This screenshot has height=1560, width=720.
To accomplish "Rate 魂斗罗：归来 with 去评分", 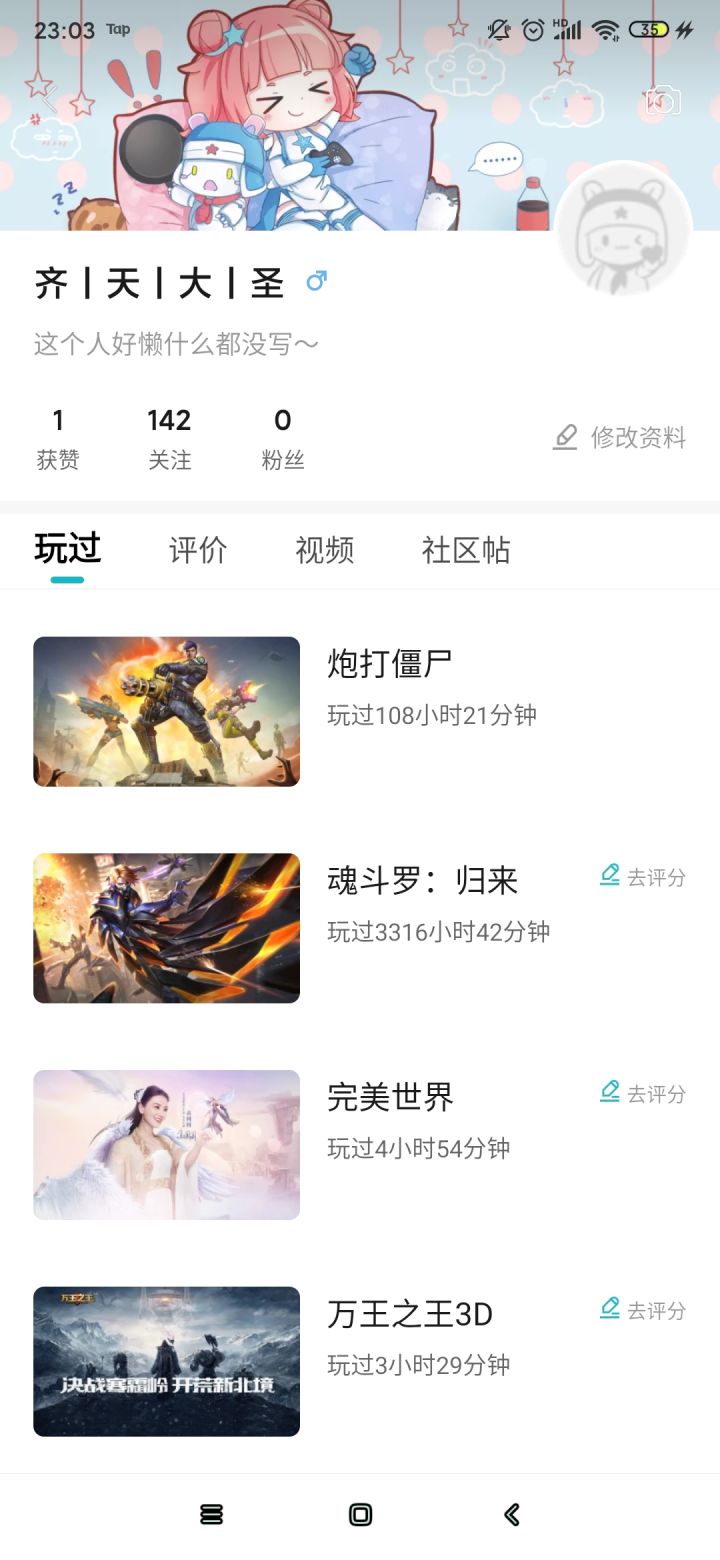I will pos(643,877).
